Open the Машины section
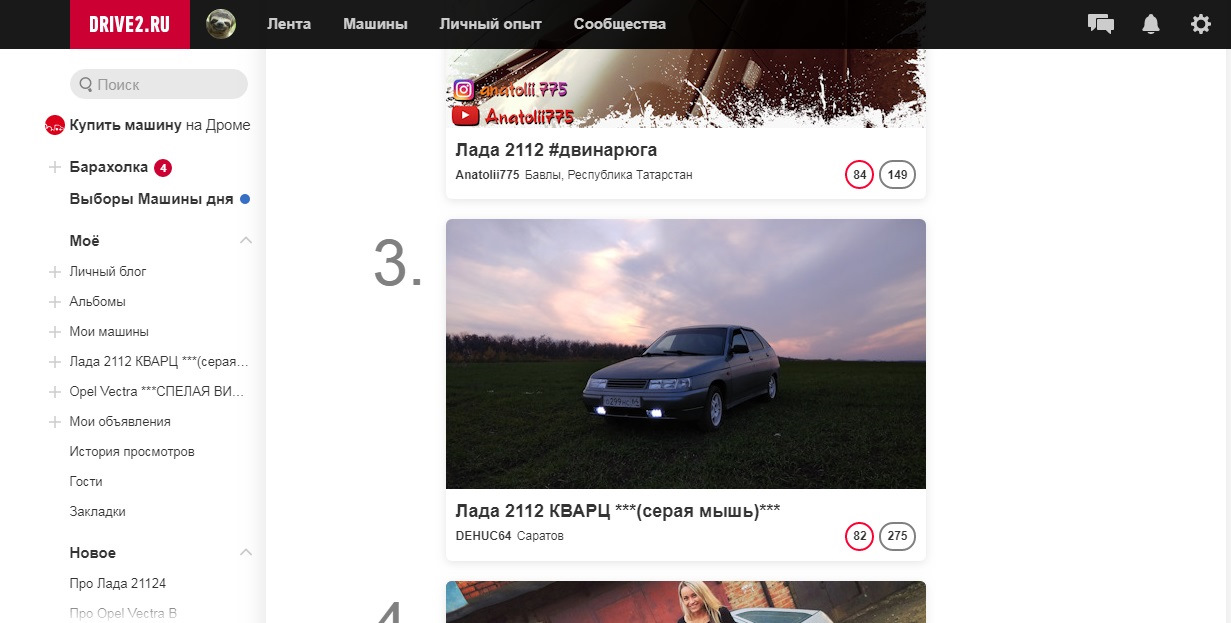1231x623 pixels. tap(375, 24)
